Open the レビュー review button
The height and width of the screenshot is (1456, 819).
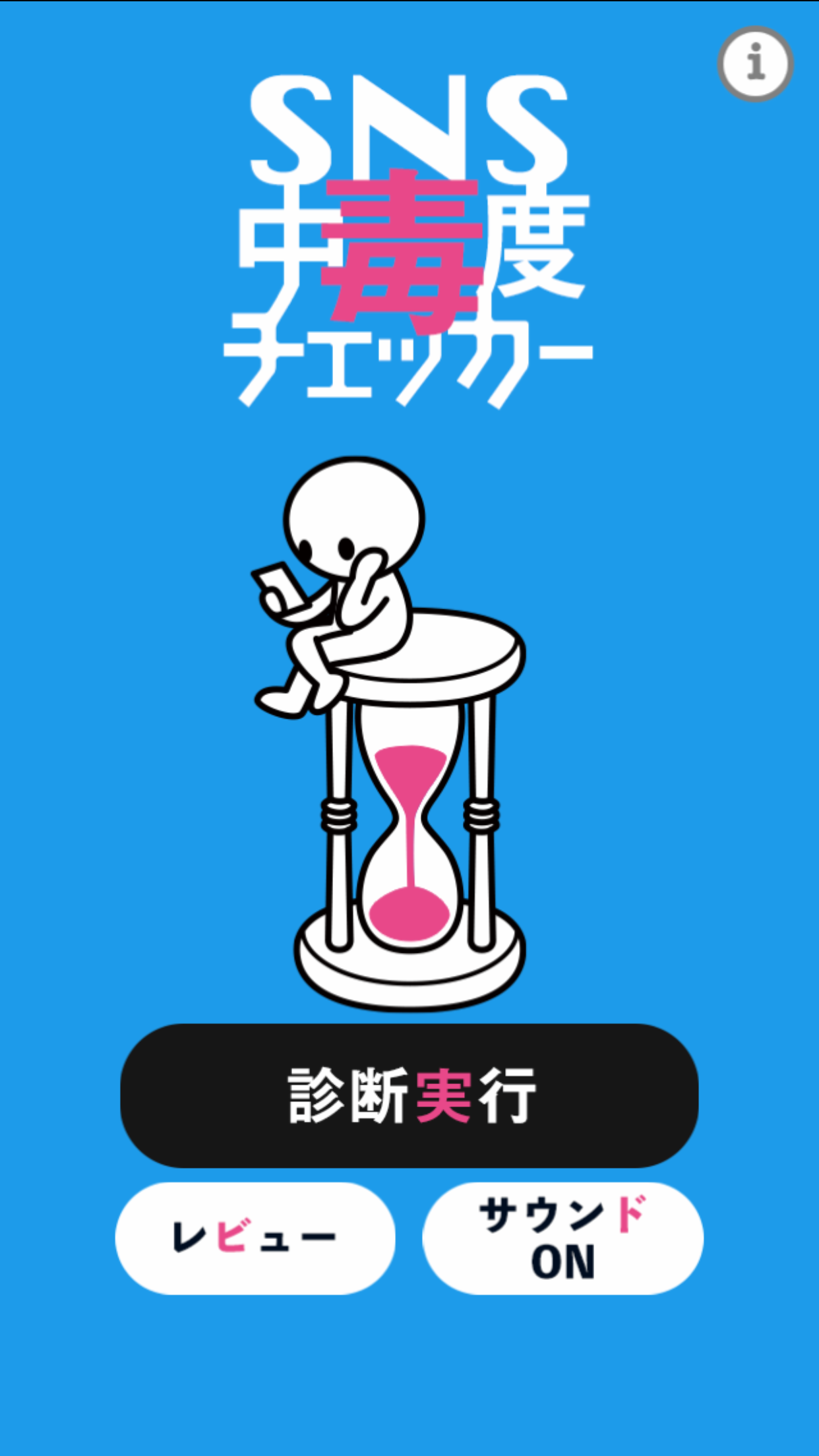[x=255, y=1238]
